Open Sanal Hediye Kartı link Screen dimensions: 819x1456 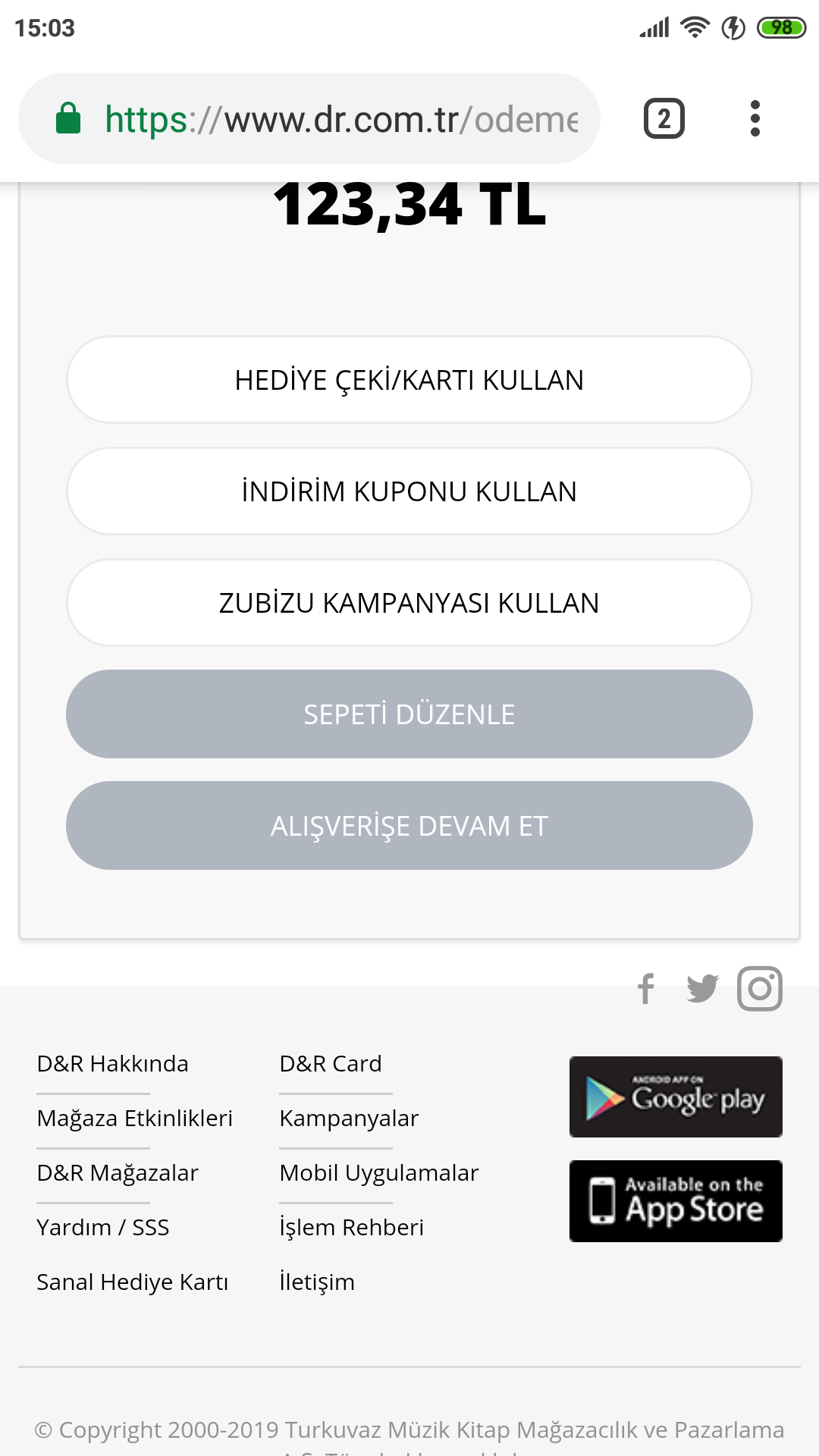pos(133,1282)
